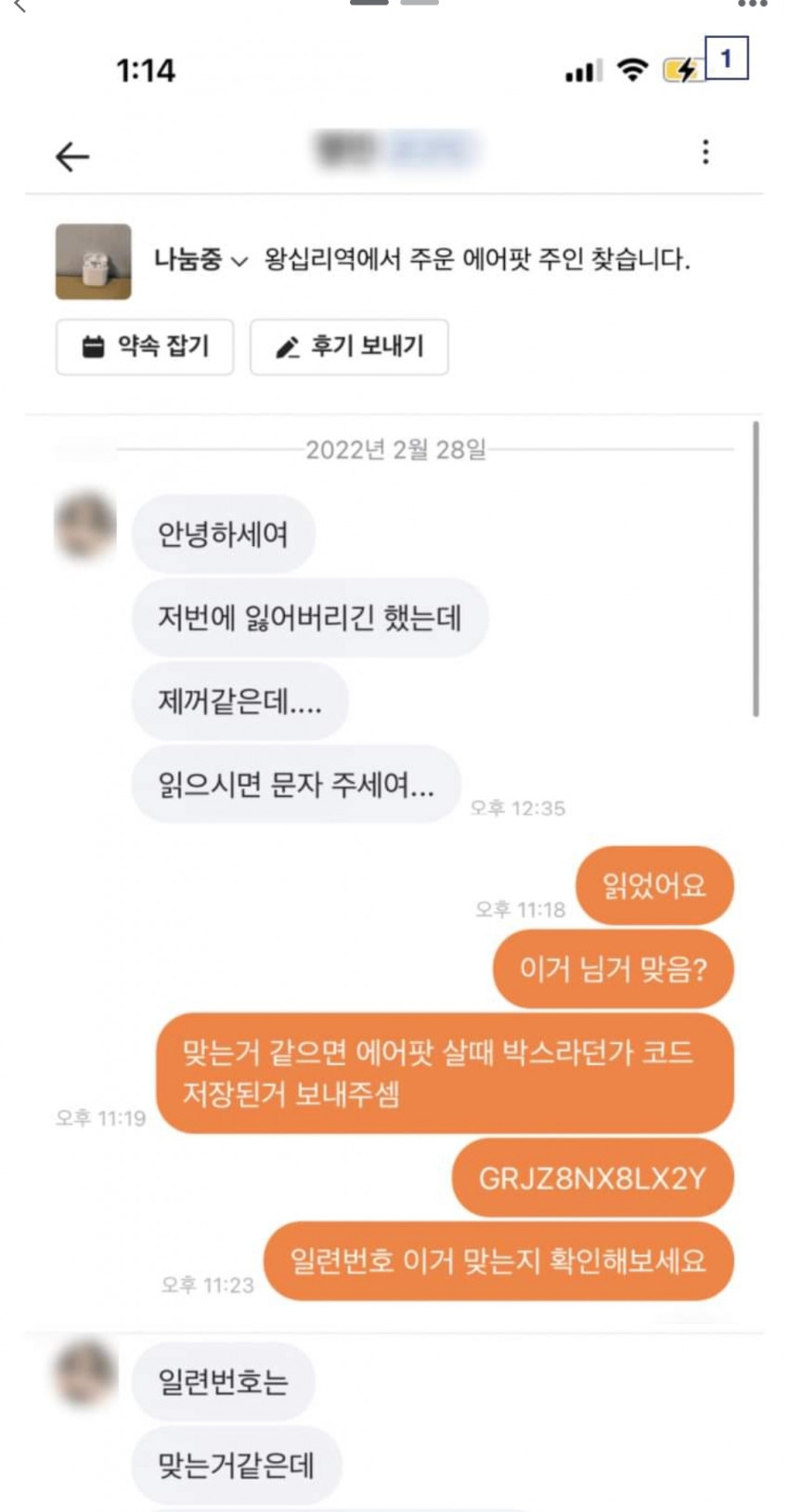Expand the 나눔중 status dropdown
This screenshot has height=1512, width=789.
click(200, 259)
